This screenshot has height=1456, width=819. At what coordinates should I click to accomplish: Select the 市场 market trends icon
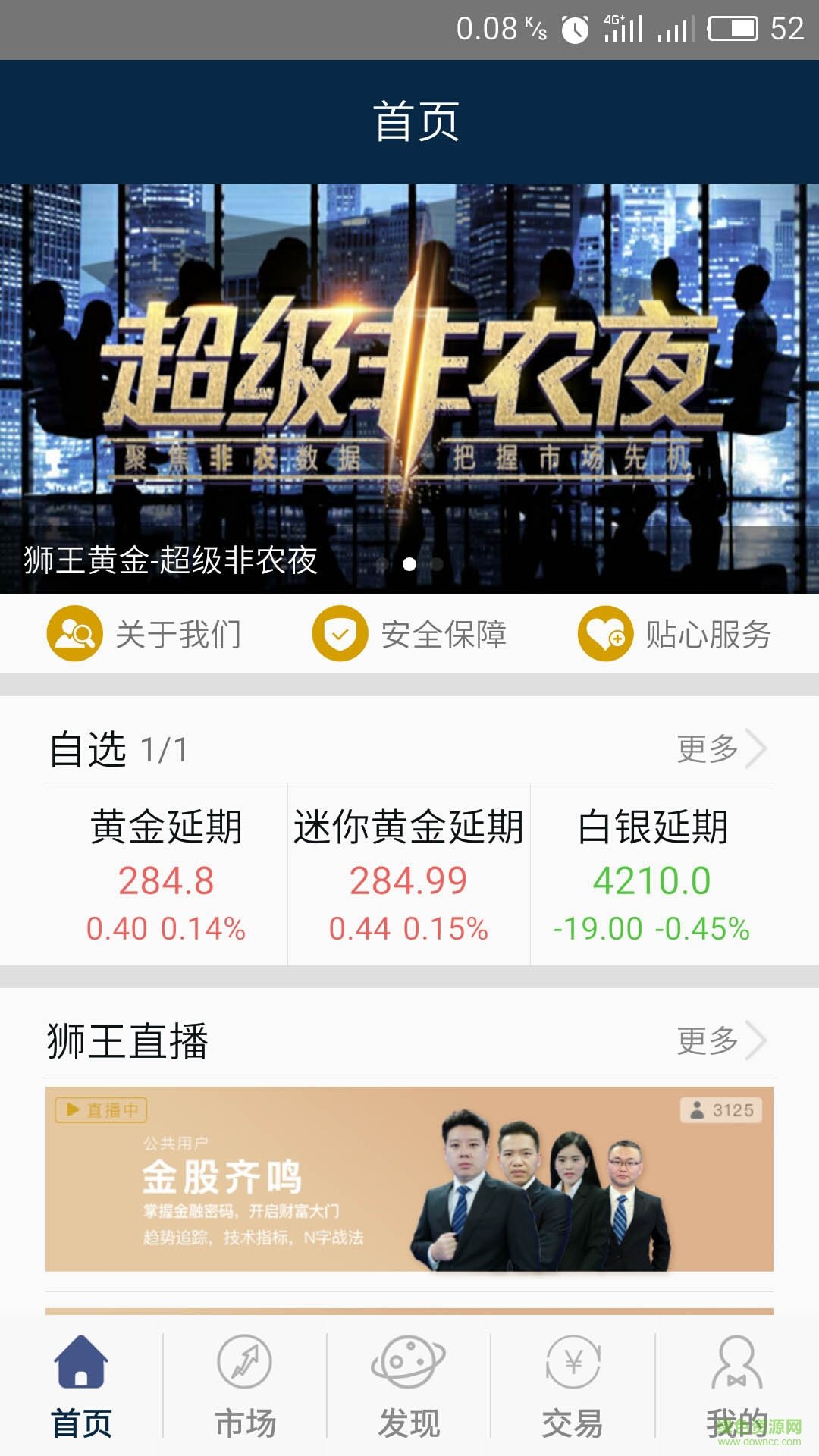pyautogui.click(x=245, y=1361)
